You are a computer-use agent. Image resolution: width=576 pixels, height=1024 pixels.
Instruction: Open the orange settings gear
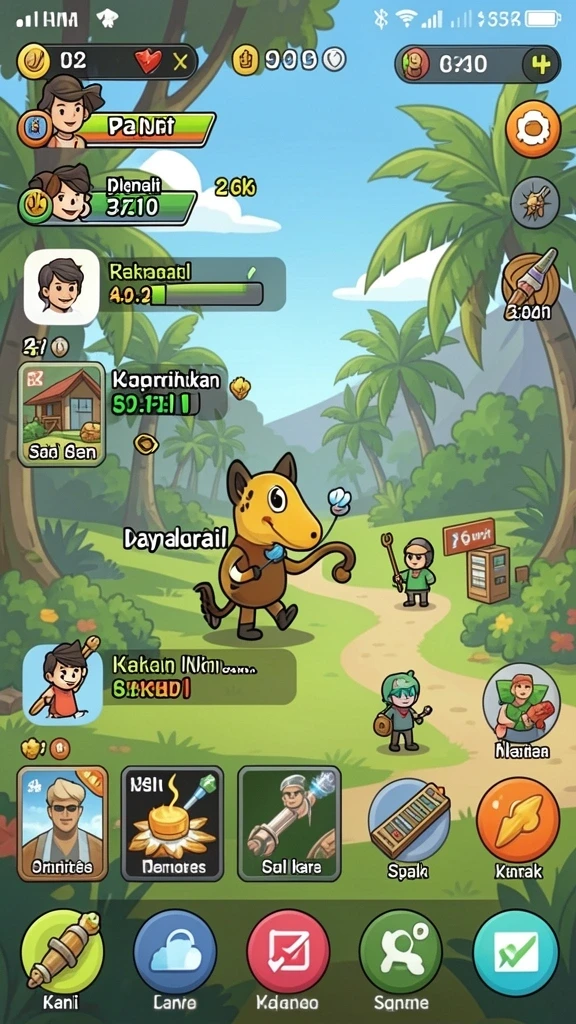533,129
